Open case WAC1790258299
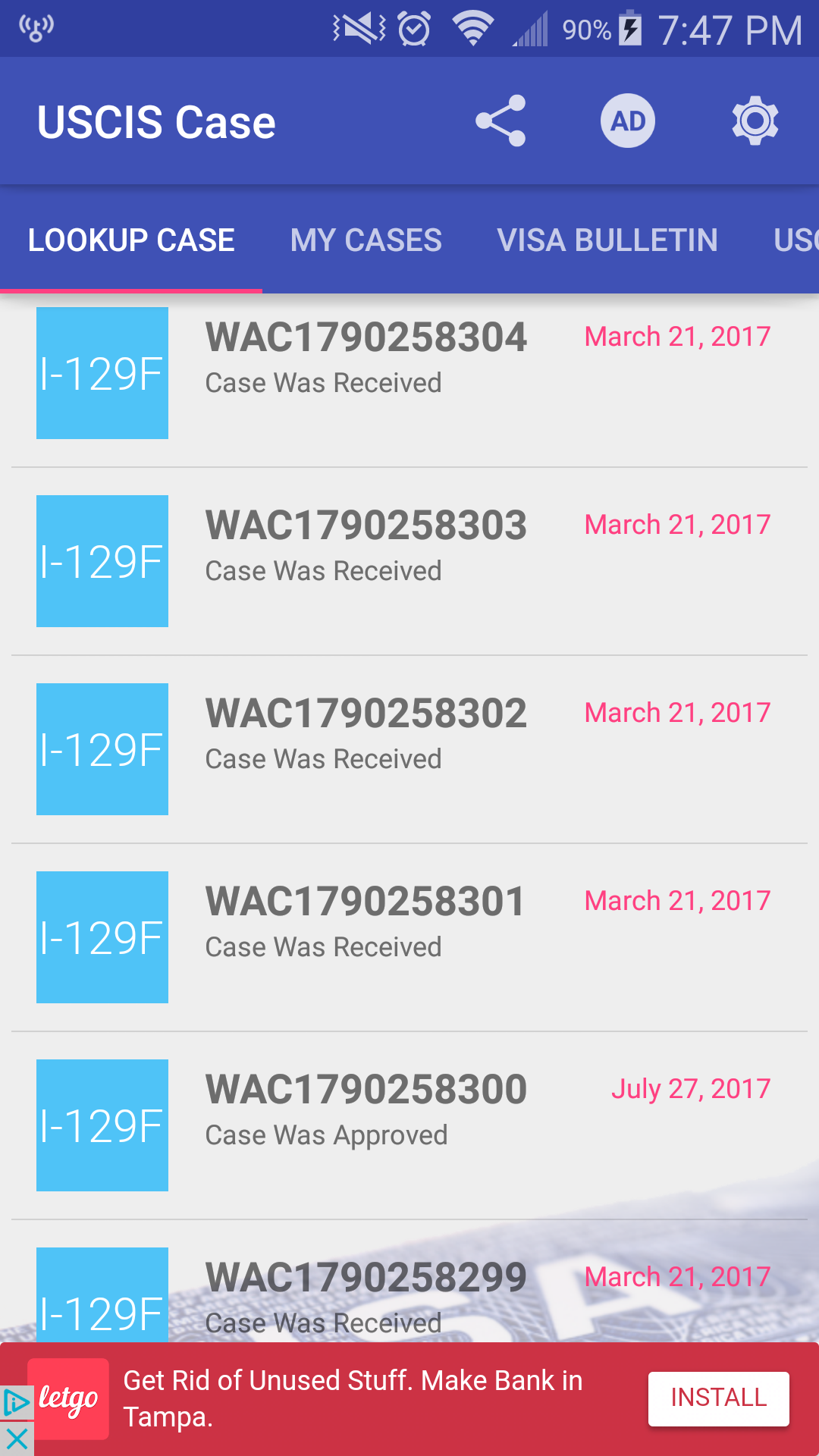Image resolution: width=819 pixels, height=1456 pixels. tap(409, 1282)
